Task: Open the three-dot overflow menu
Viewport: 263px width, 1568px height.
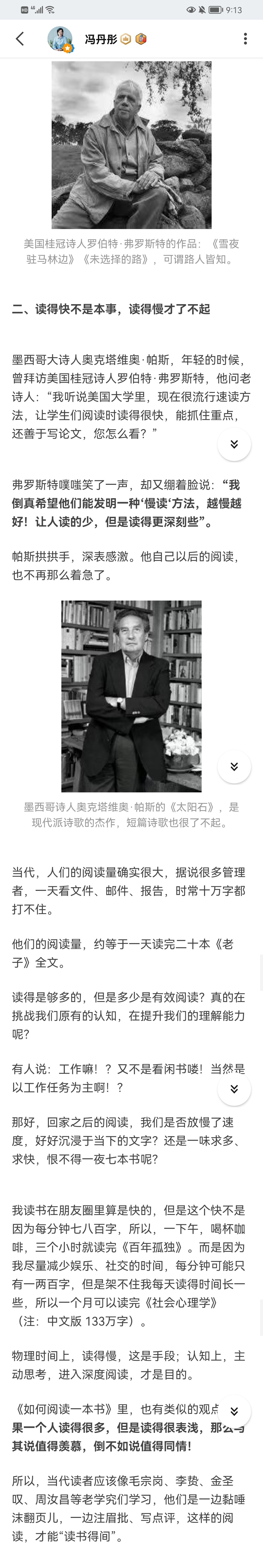Action: click(245, 39)
